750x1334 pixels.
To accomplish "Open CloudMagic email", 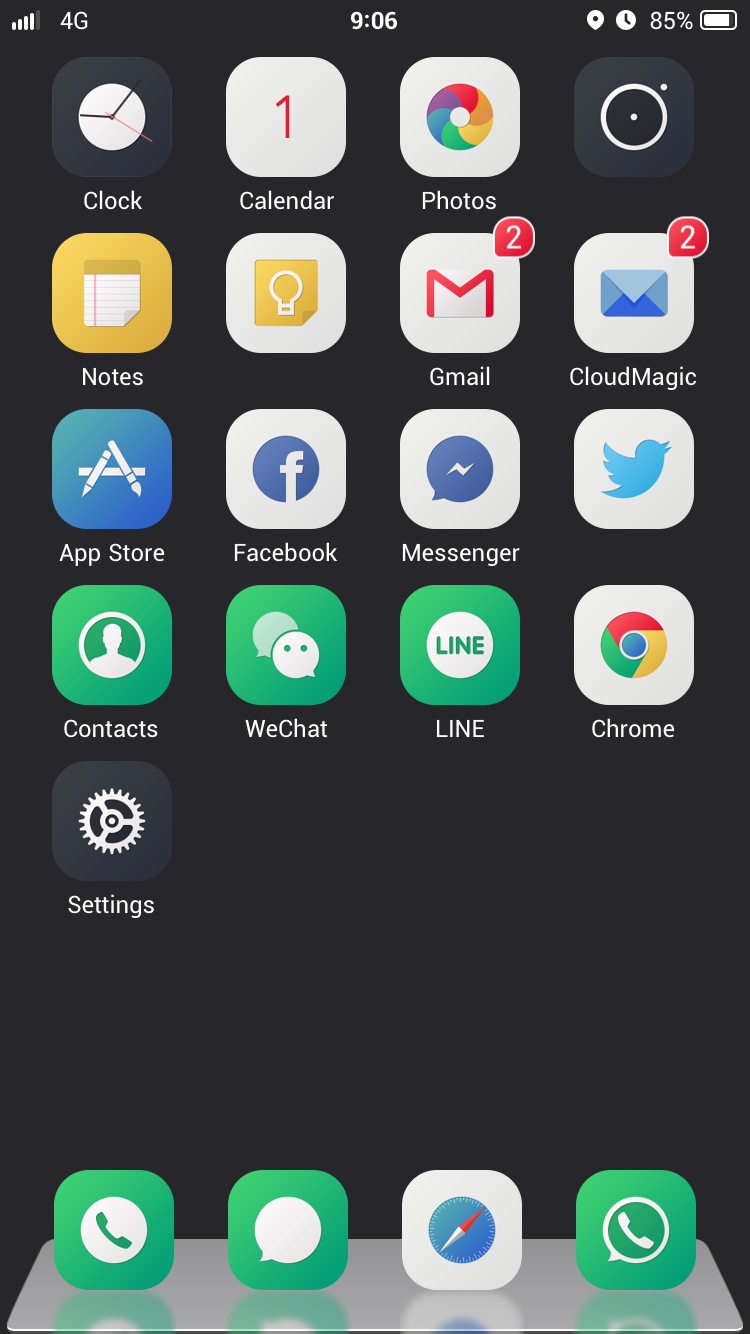I will pos(633,293).
